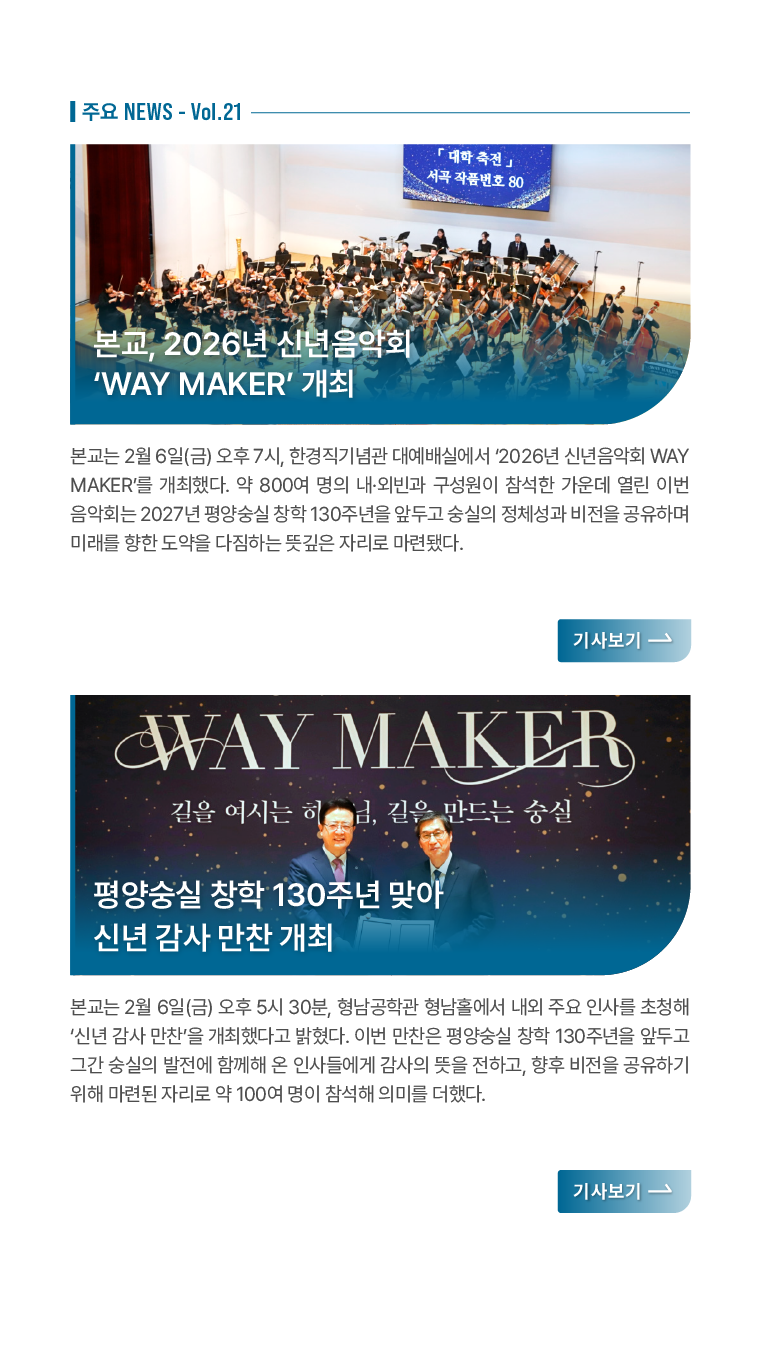Open the 신년 감사 만찬 article via 기사보기
This screenshot has width=760, height=1360.
(623, 1191)
